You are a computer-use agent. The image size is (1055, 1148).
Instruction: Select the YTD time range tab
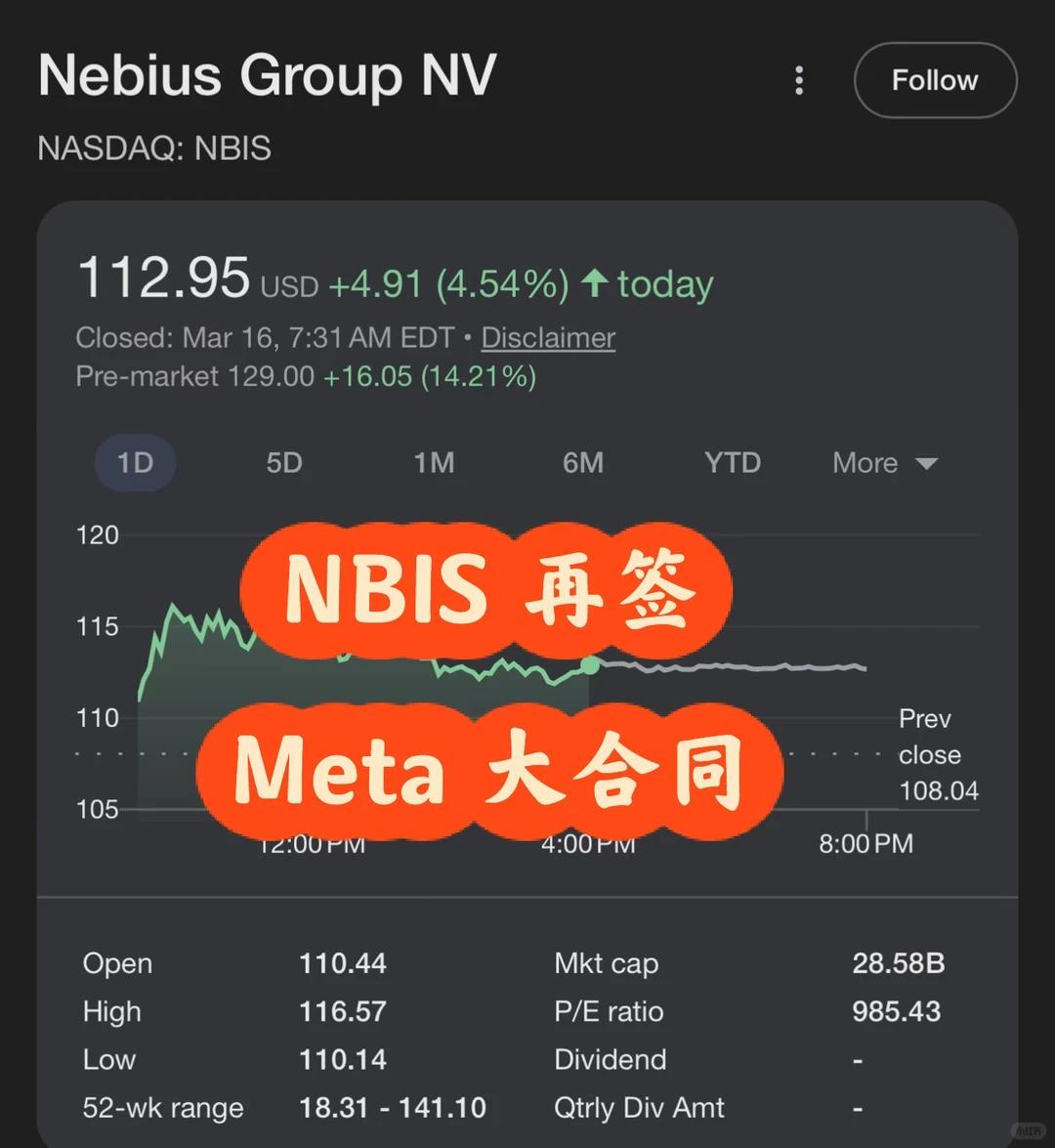click(733, 463)
